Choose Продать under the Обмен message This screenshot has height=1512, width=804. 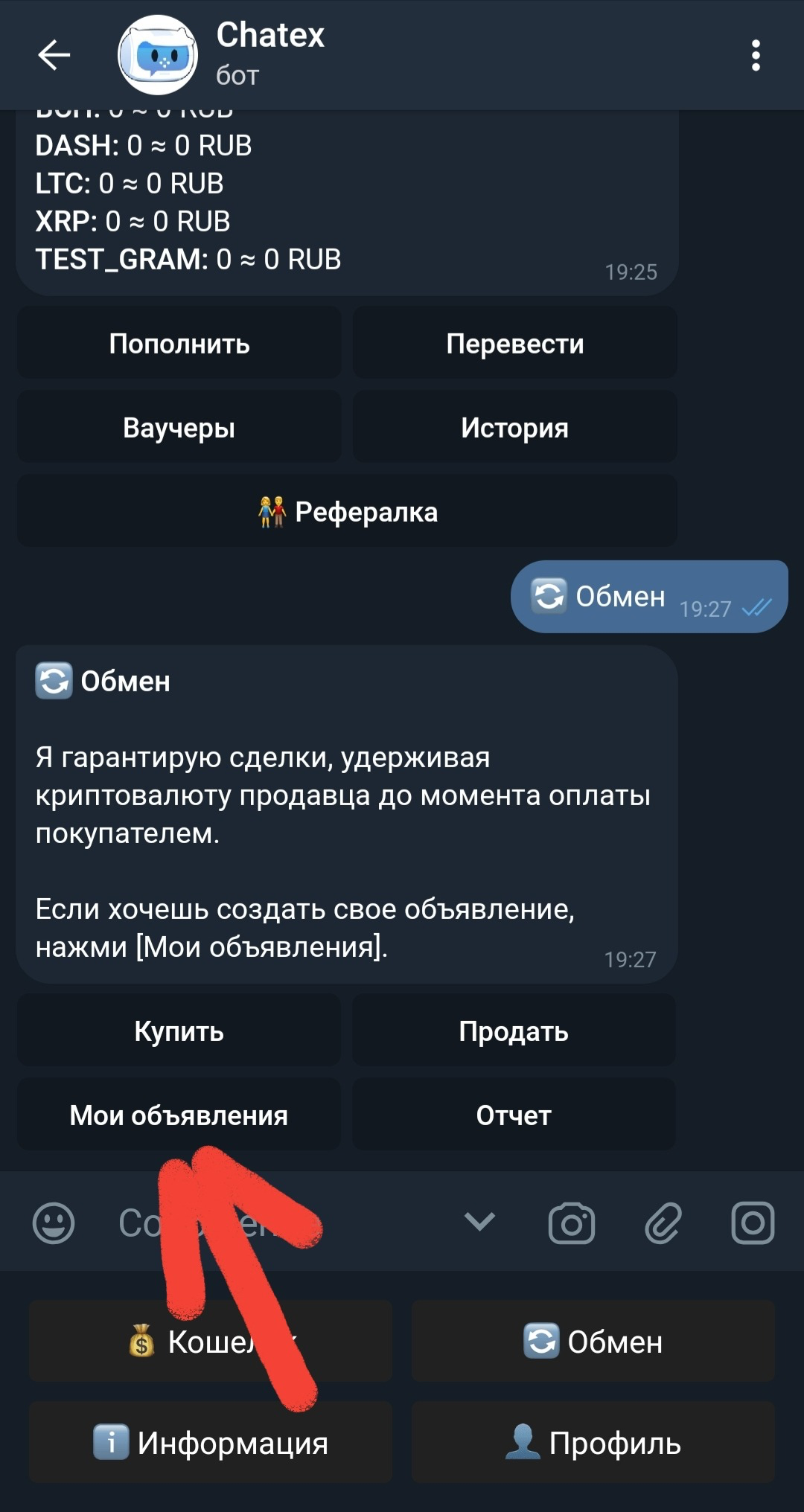click(514, 1031)
